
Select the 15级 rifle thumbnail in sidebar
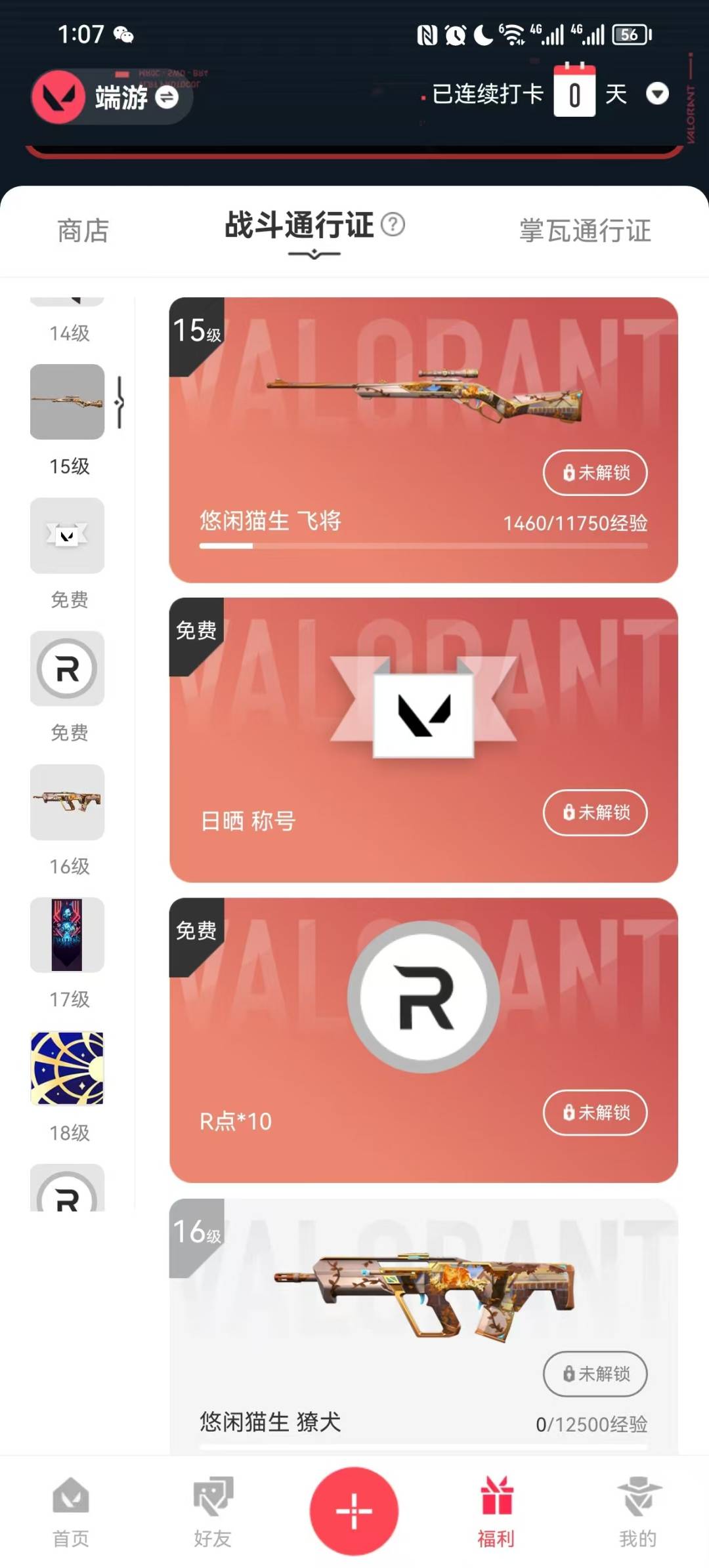(68, 402)
